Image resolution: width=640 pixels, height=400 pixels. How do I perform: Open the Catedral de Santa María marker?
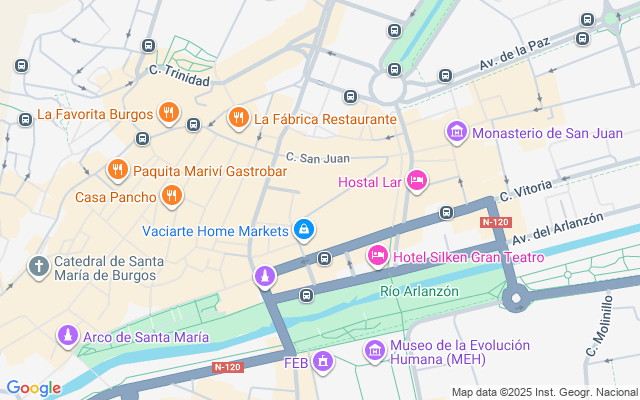tap(38, 267)
